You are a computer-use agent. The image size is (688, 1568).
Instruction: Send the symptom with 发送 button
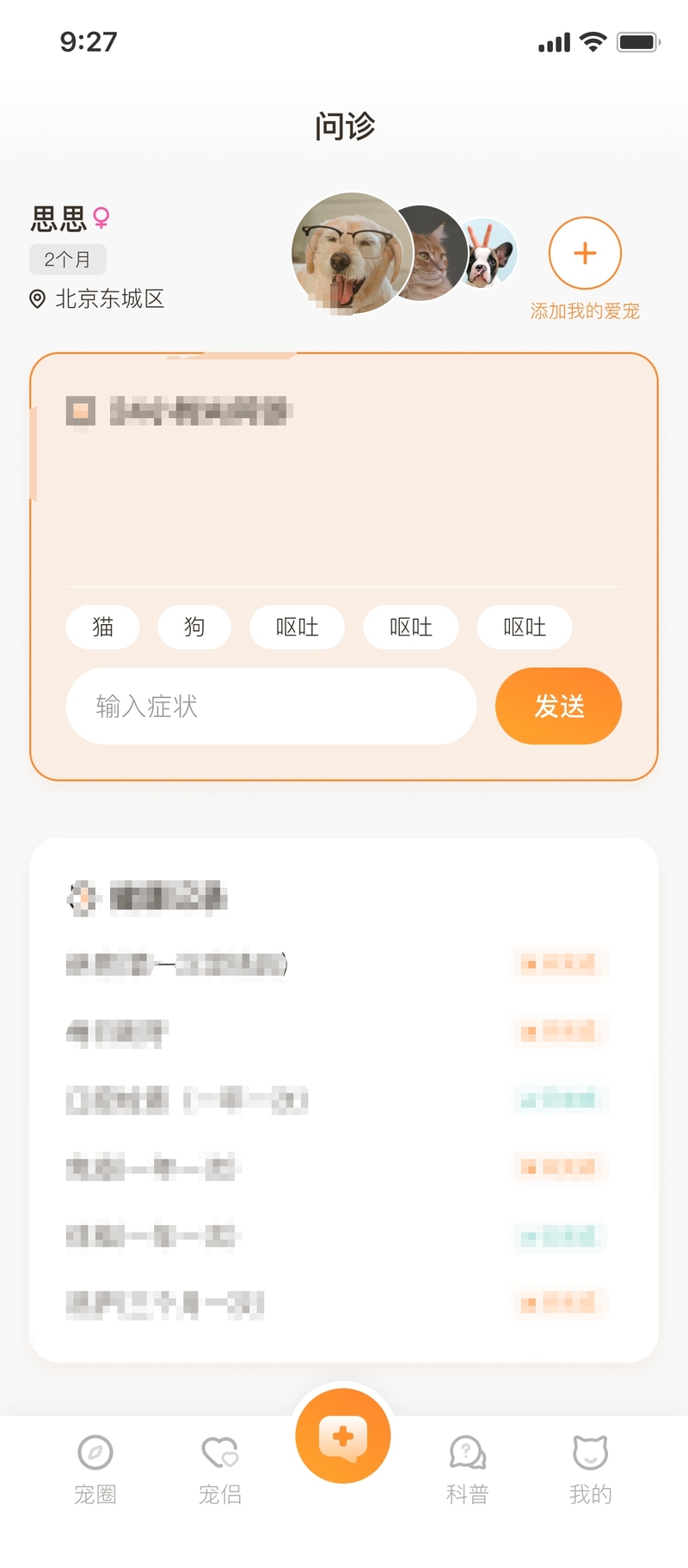coord(558,706)
